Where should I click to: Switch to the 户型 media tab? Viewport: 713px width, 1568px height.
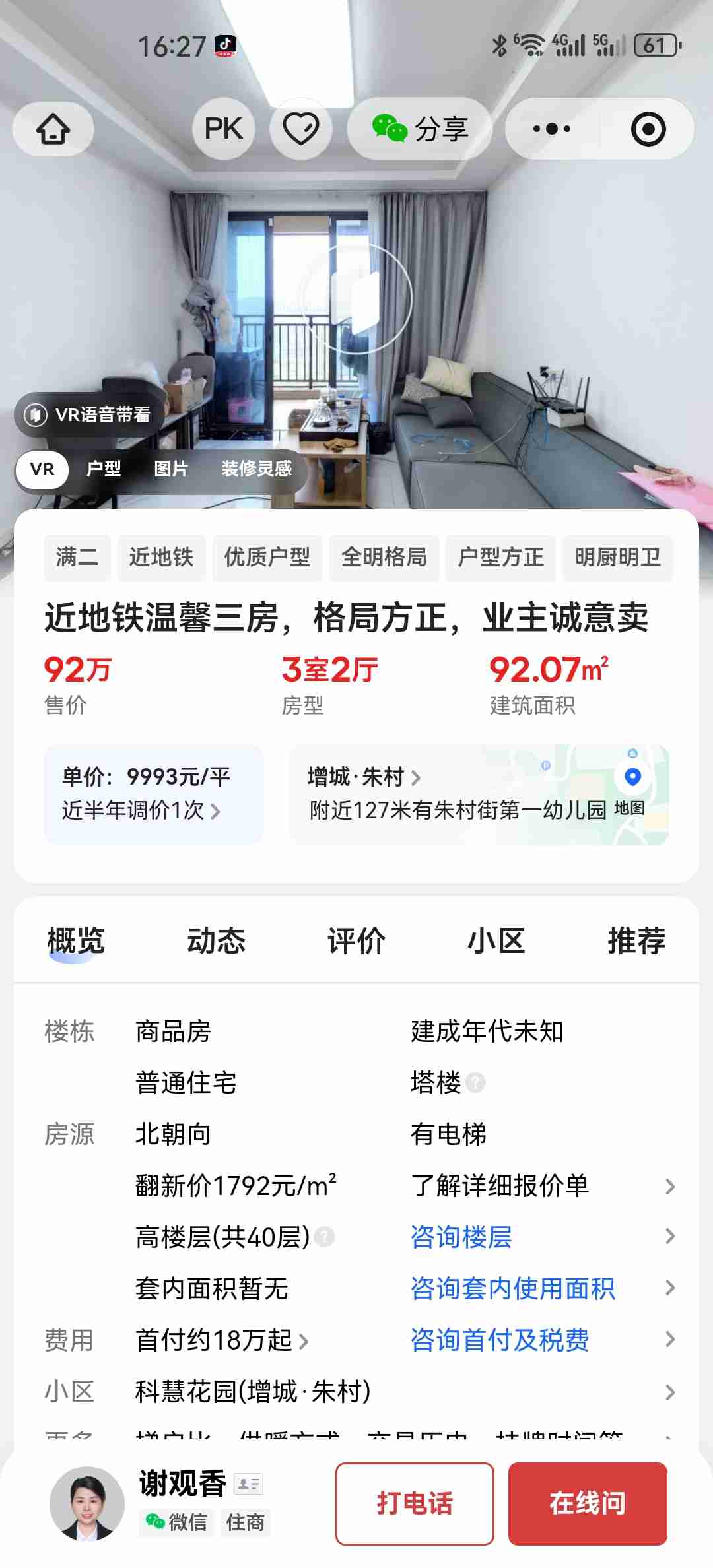click(x=104, y=469)
